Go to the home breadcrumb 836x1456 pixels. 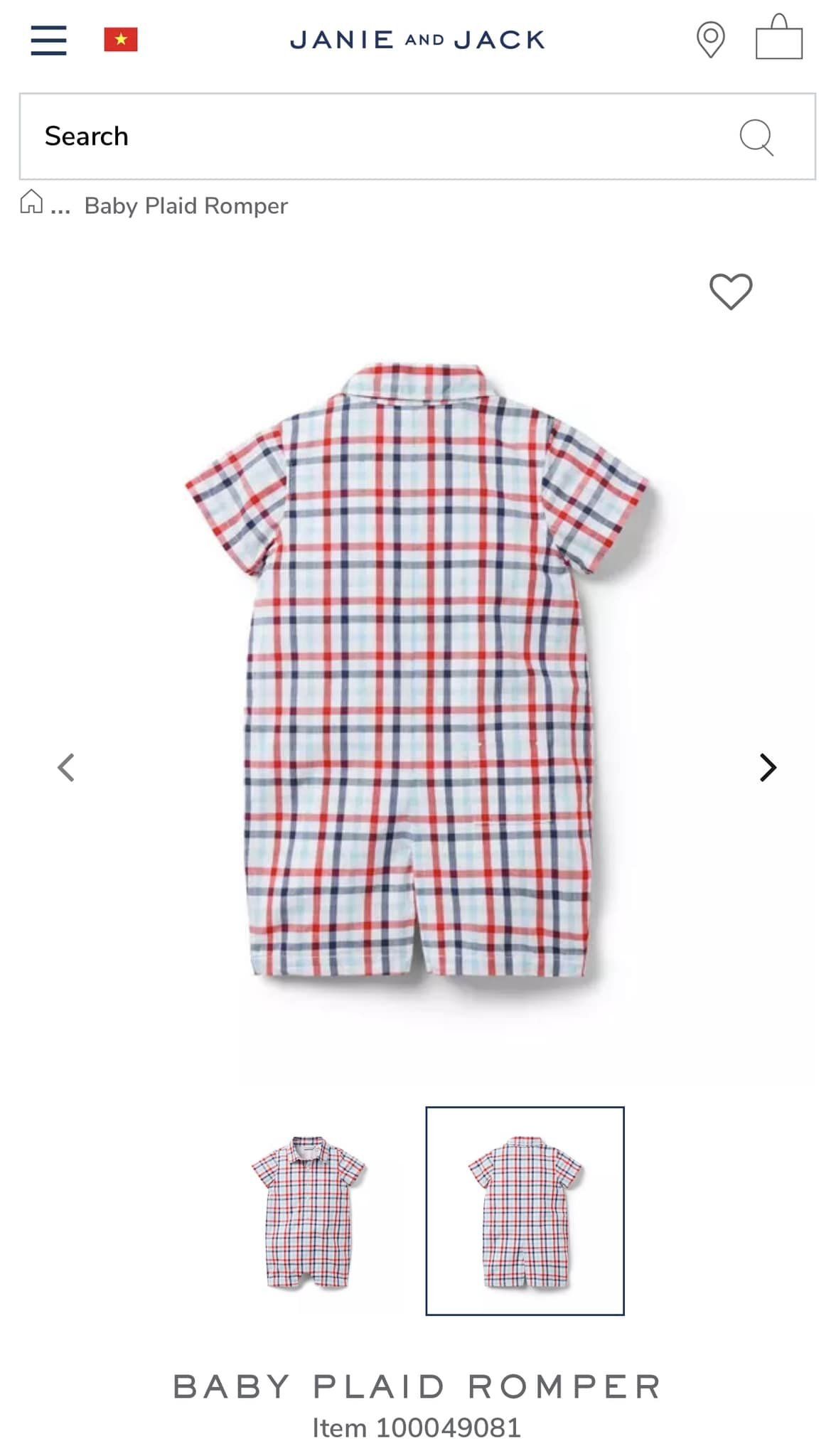click(31, 202)
